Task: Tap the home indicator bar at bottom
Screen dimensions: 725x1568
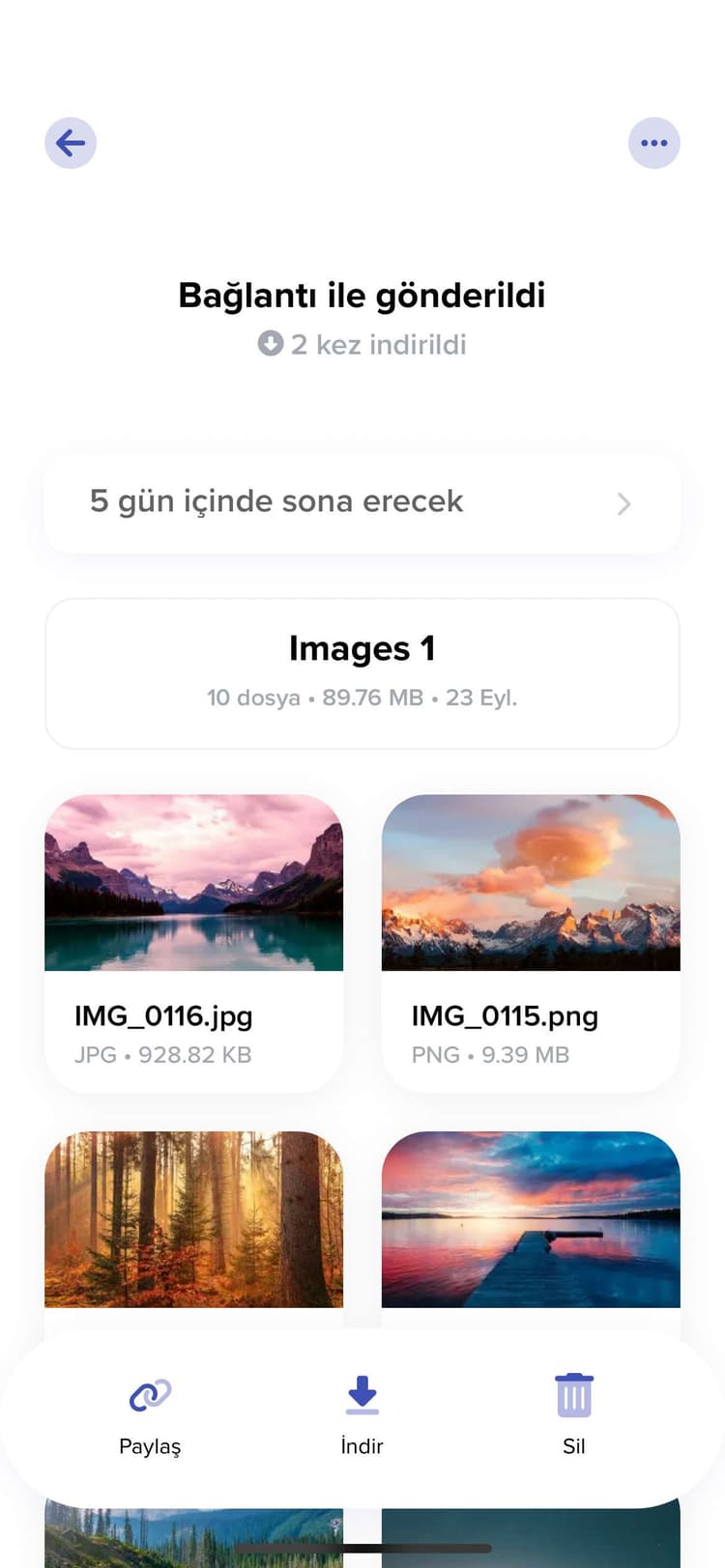Action: (x=362, y=1551)
